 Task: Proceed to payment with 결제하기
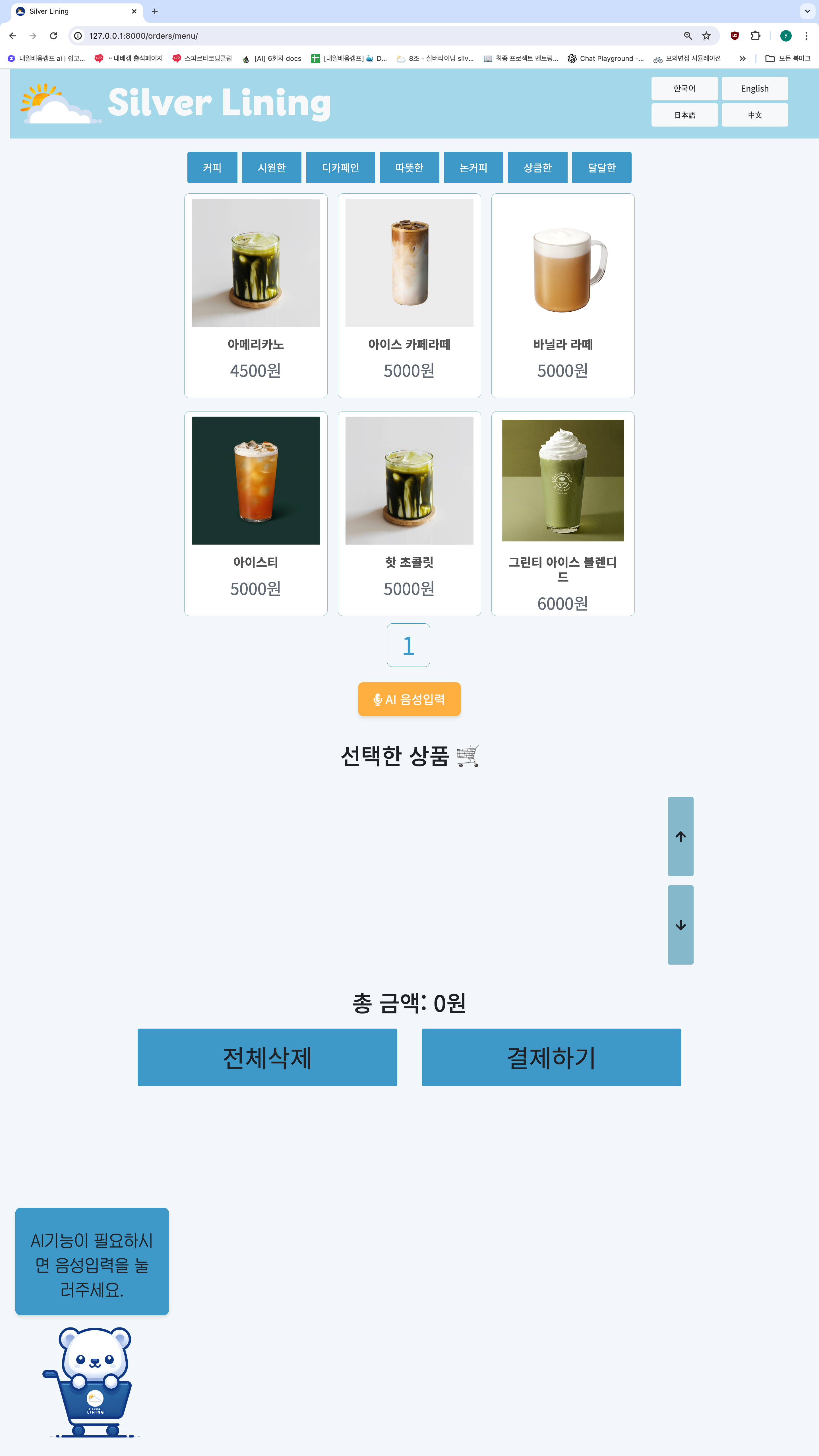tap(551, 1057)
